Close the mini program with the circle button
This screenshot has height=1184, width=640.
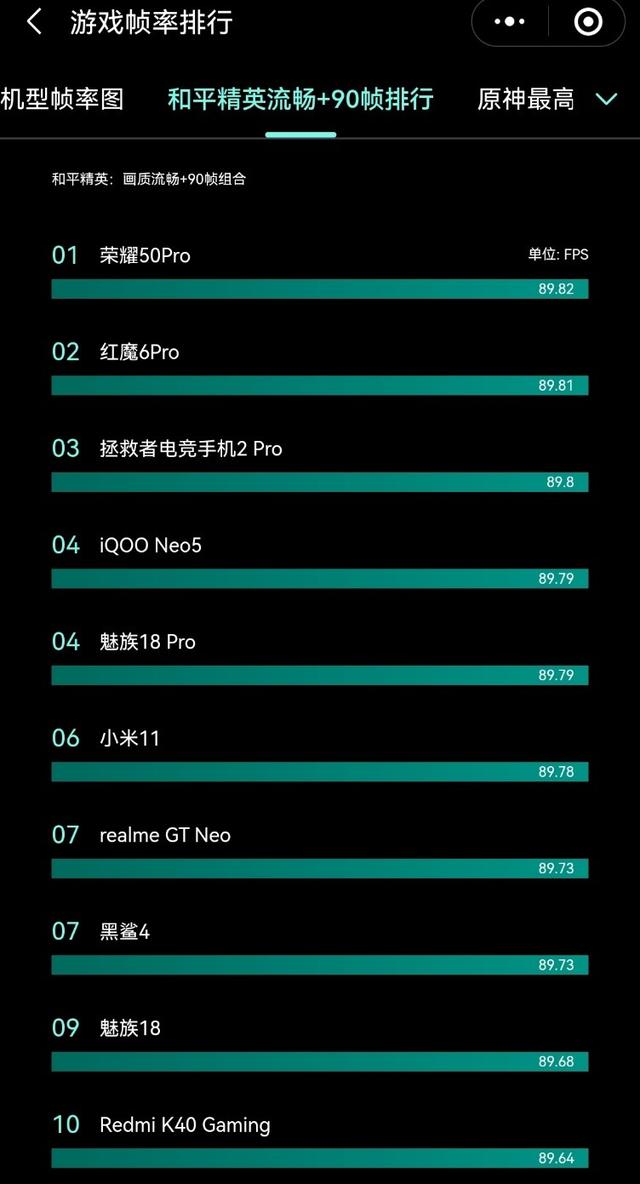pos(588,22)
